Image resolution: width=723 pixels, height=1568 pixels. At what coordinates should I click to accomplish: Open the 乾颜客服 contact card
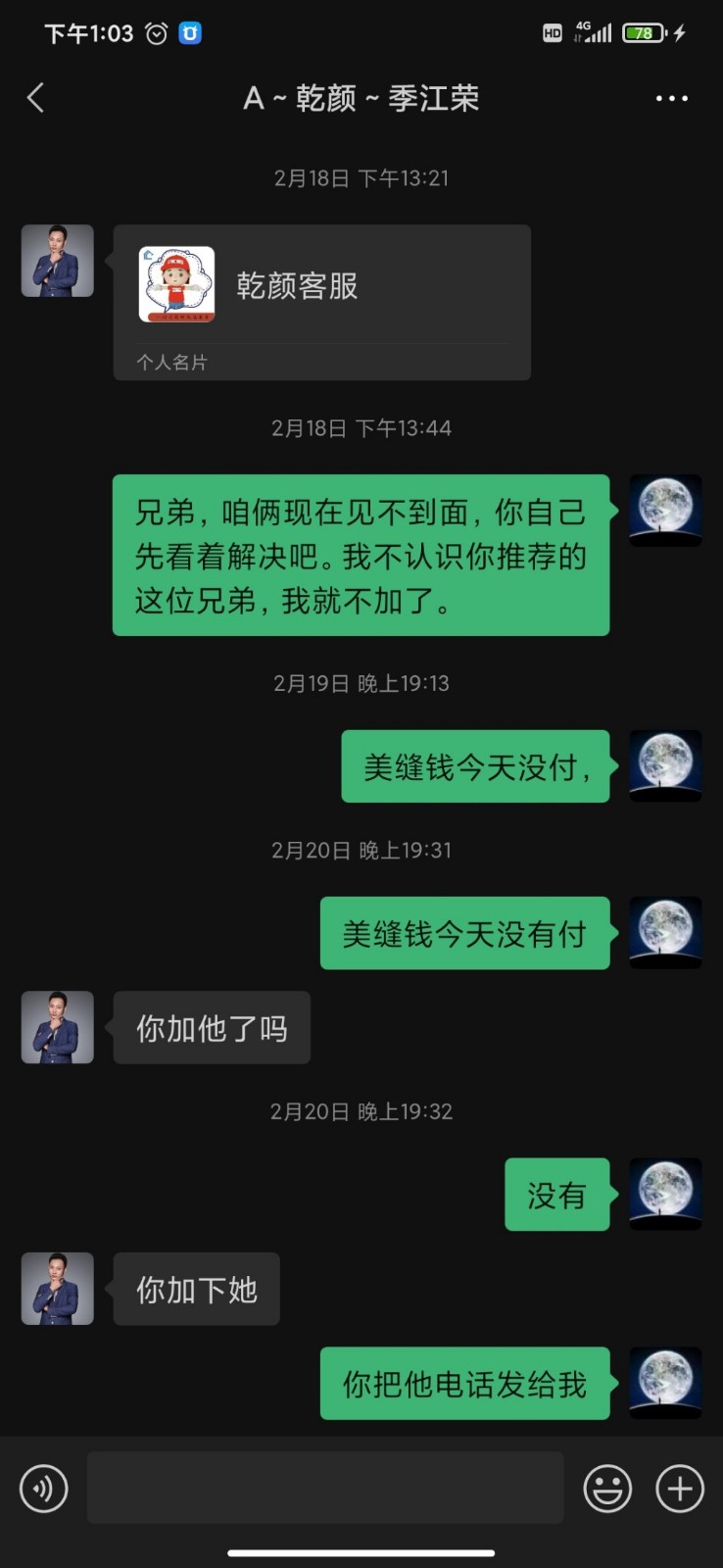321,301
